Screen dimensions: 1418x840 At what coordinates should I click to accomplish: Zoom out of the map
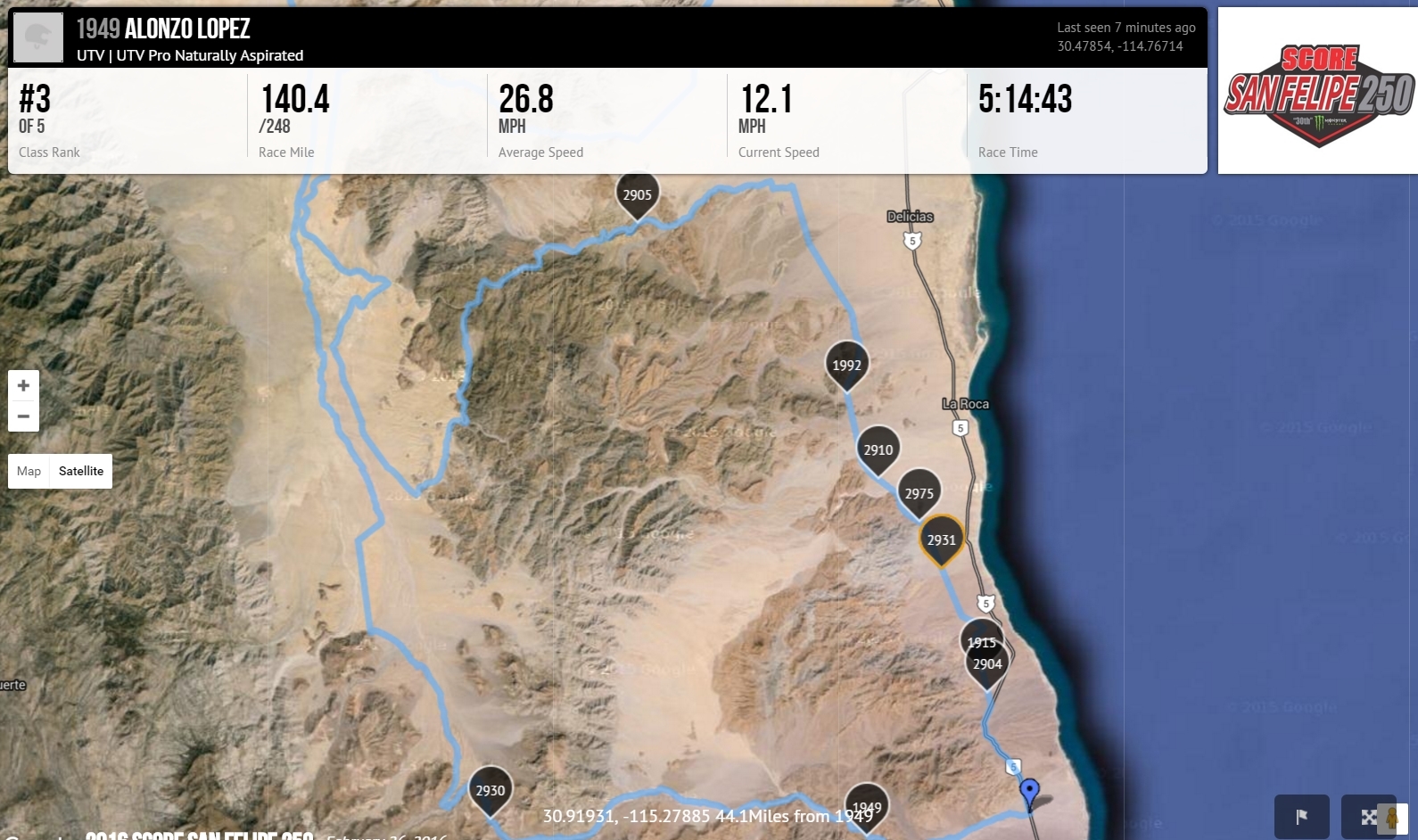point(23,416)
